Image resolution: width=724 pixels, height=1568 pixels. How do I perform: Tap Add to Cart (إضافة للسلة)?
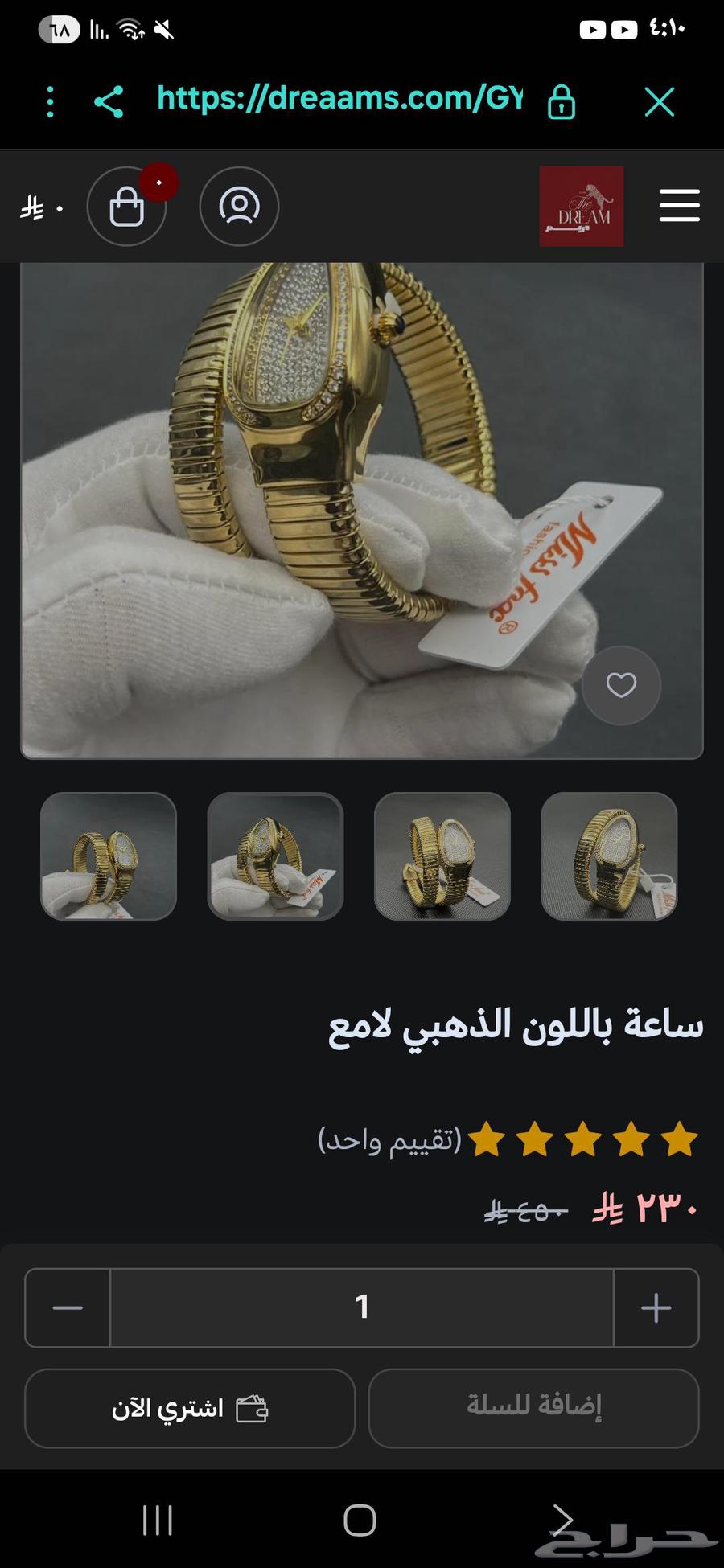click(533, 1406)
